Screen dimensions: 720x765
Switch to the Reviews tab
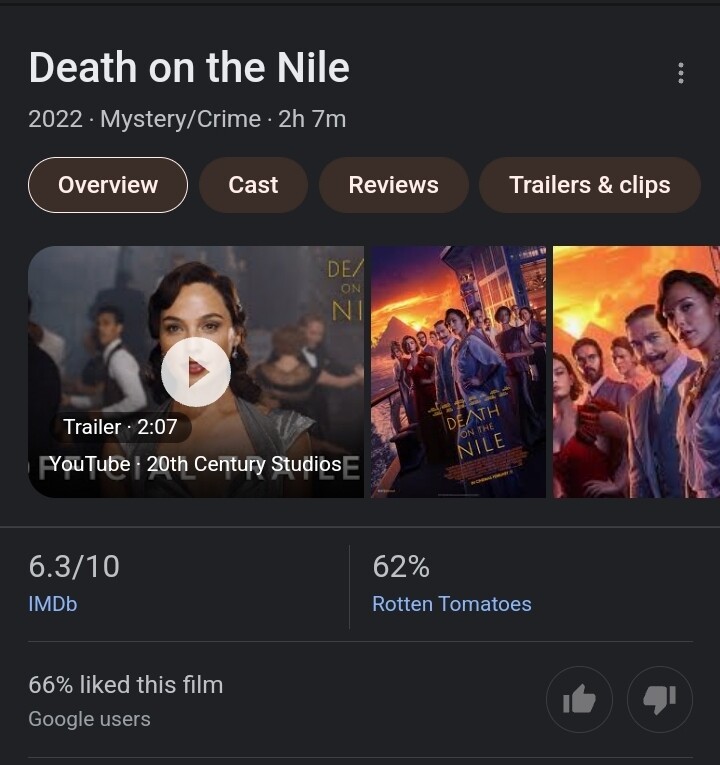393,185
